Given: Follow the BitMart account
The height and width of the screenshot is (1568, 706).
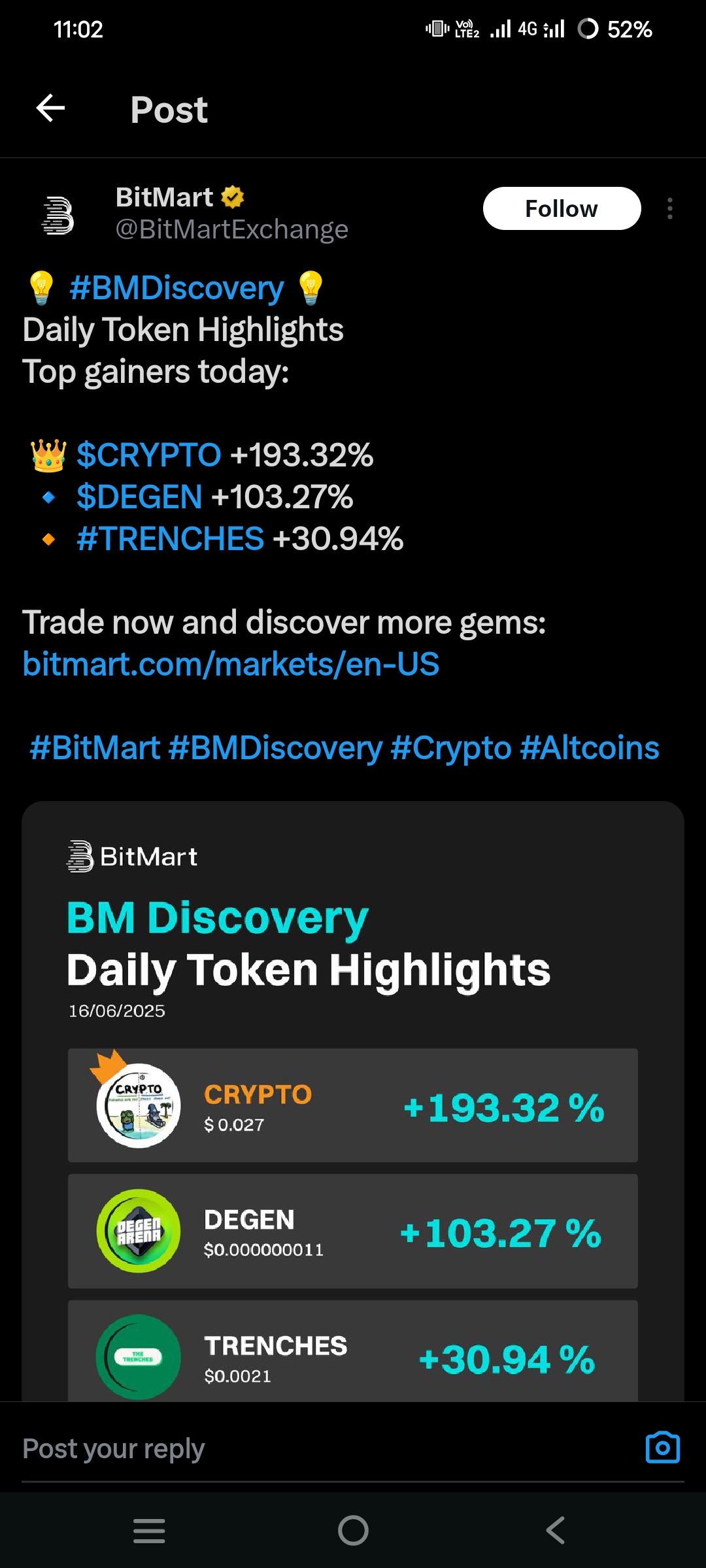Looking at the screenshot, I should coord(561,208).
